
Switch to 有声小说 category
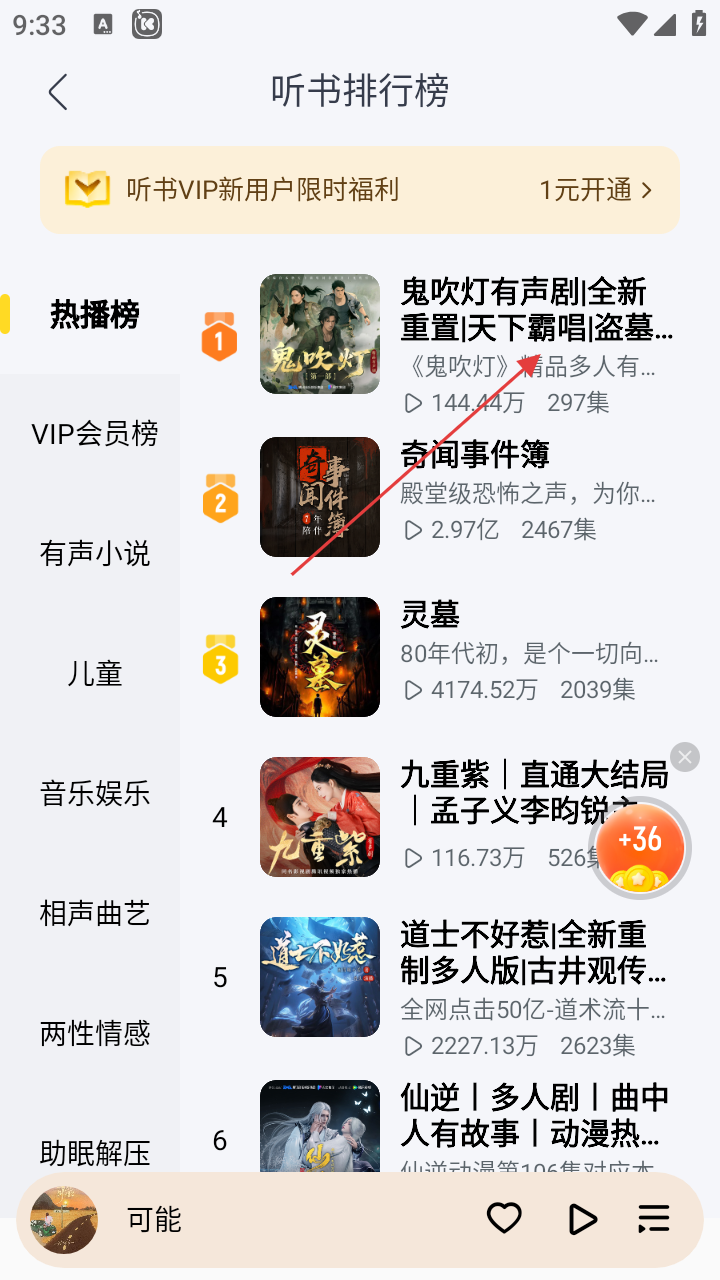pyautogui.click(x=95, y=554)
